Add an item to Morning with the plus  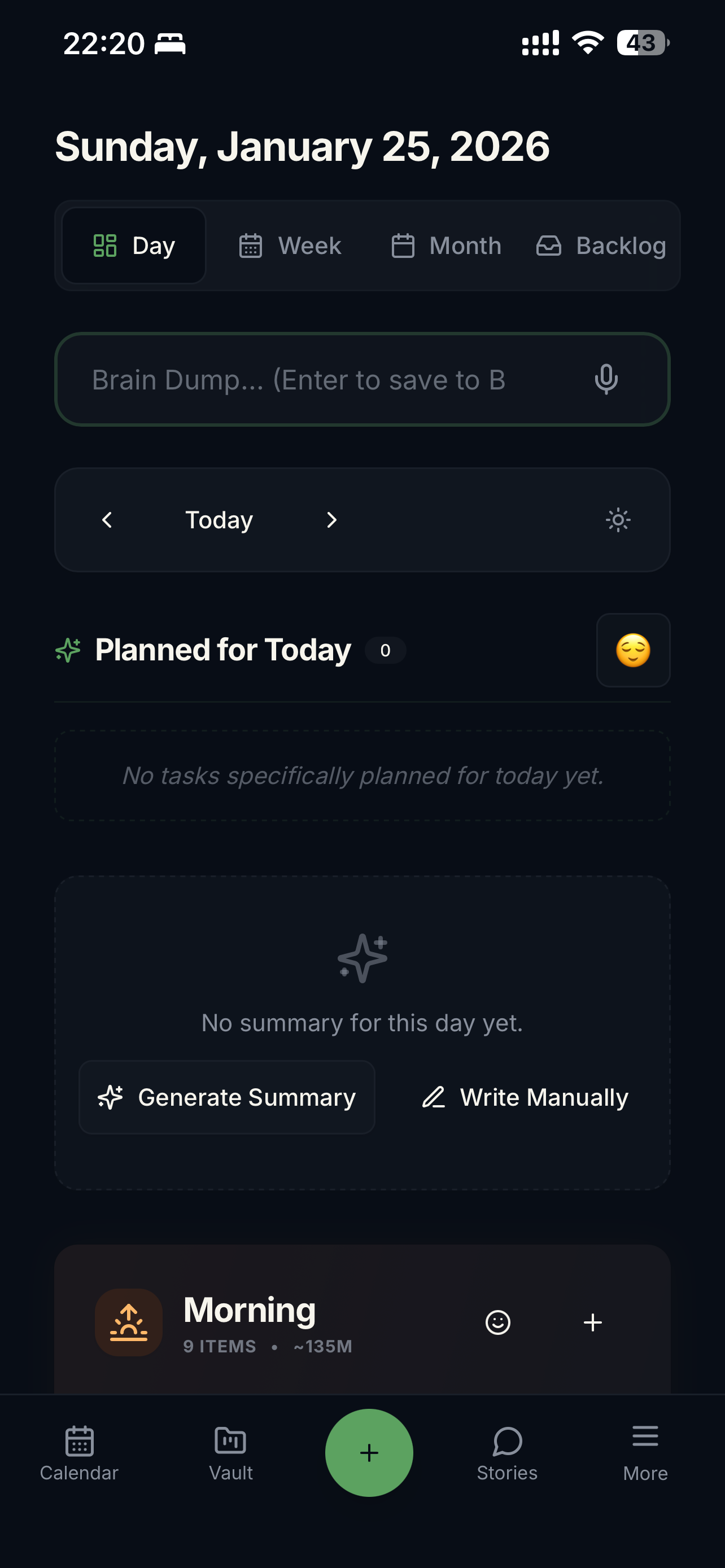point(592,1322)
